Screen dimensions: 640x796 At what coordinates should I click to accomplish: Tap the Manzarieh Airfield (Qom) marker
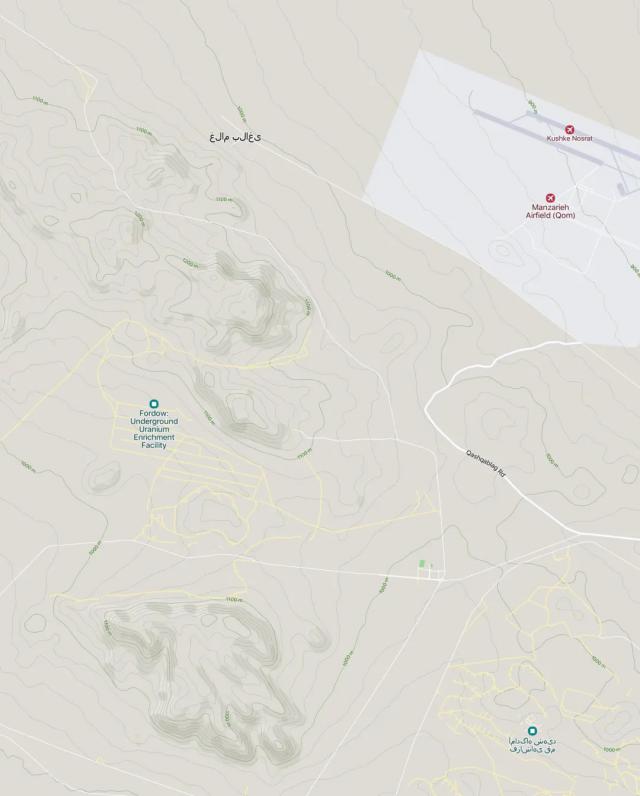(x=550, y=198)
